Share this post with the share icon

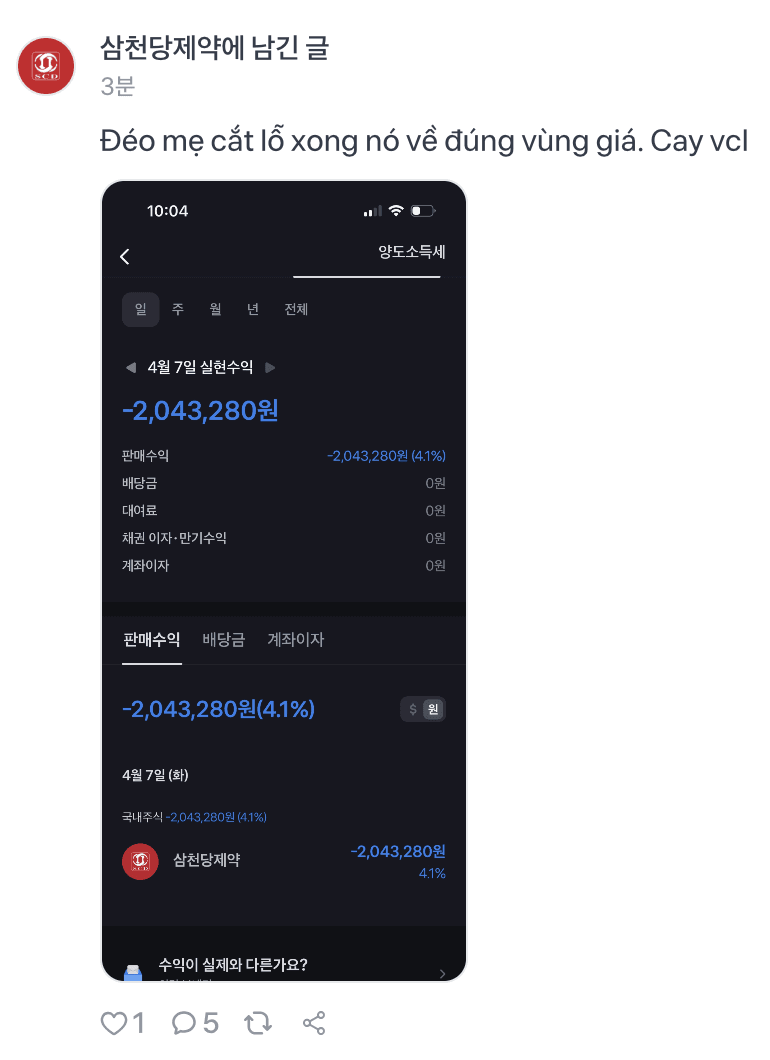click(314, 1023)
